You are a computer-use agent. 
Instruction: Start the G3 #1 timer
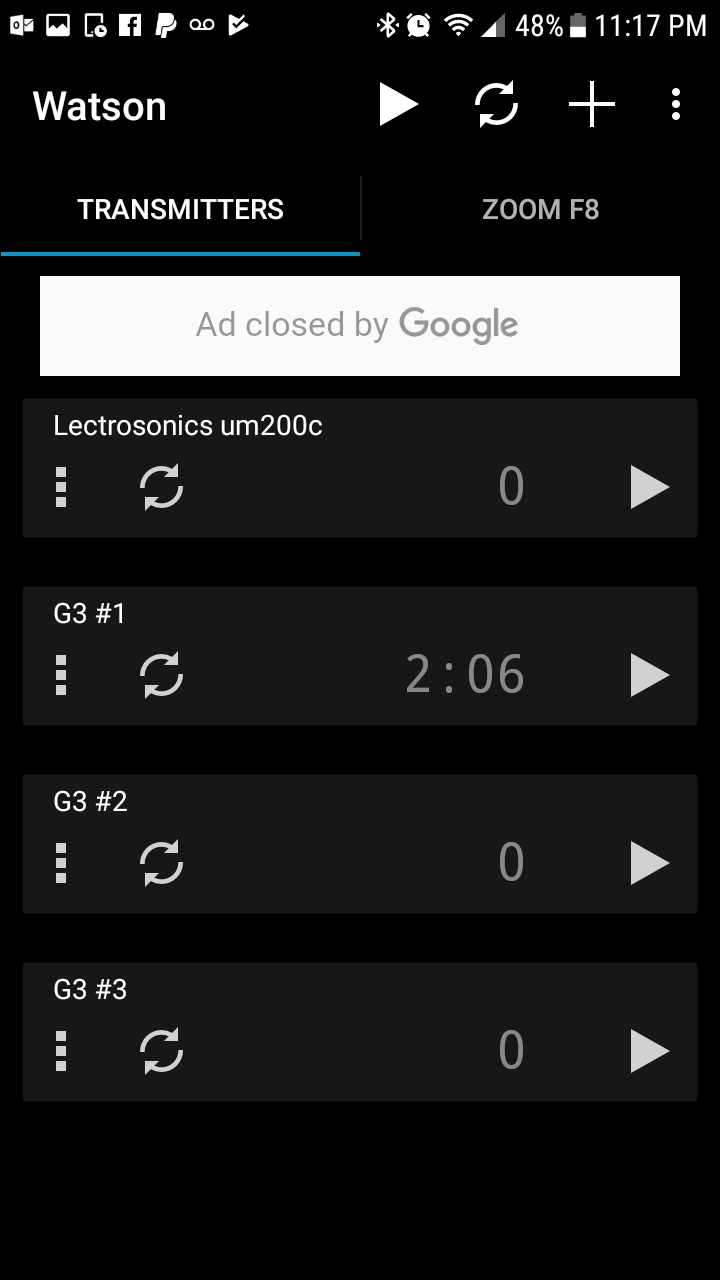point(649,675)
